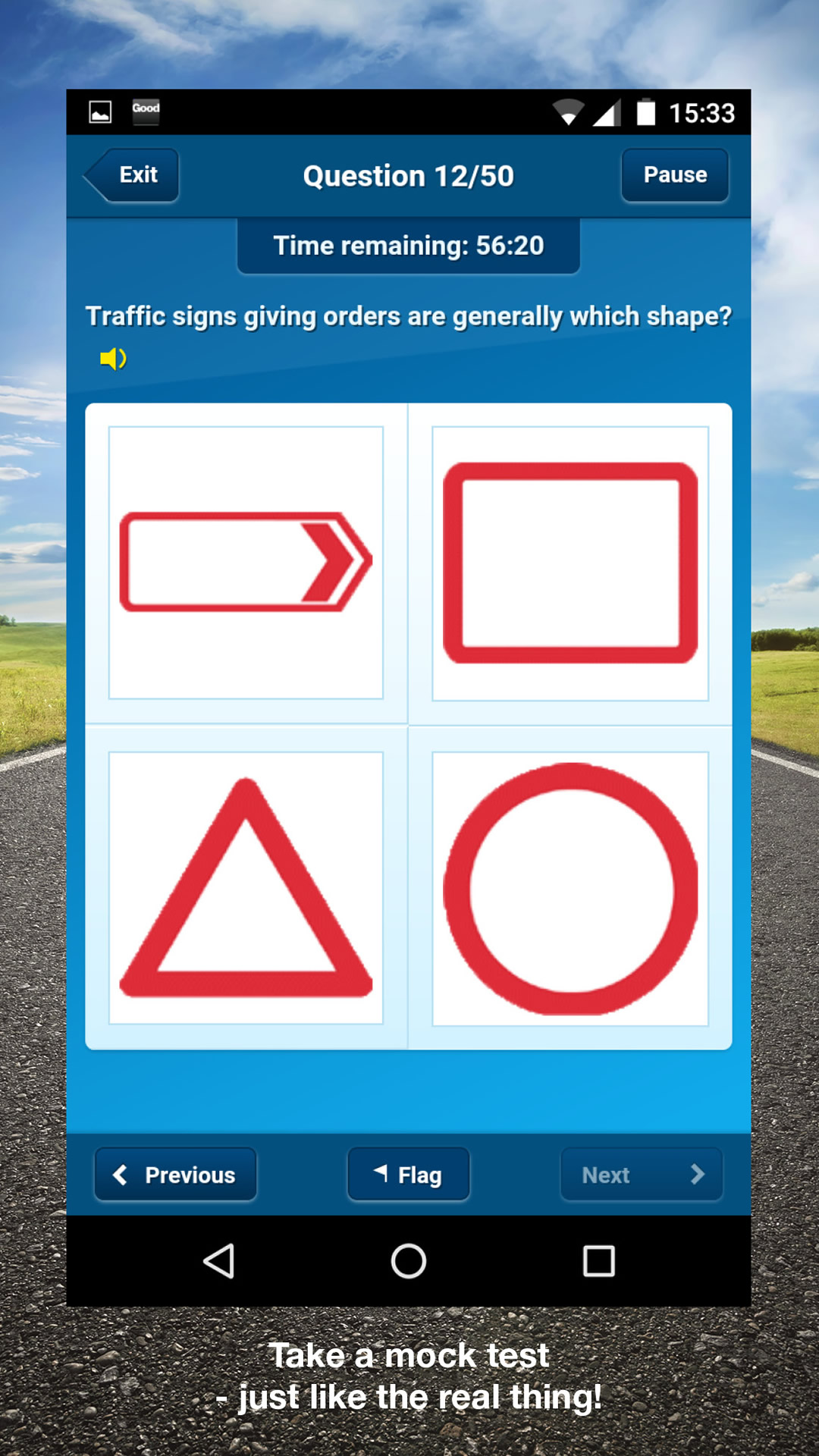Viewport: 819px width, 1456px height.
Task: Flag the current question
Action: point(408,1174)
